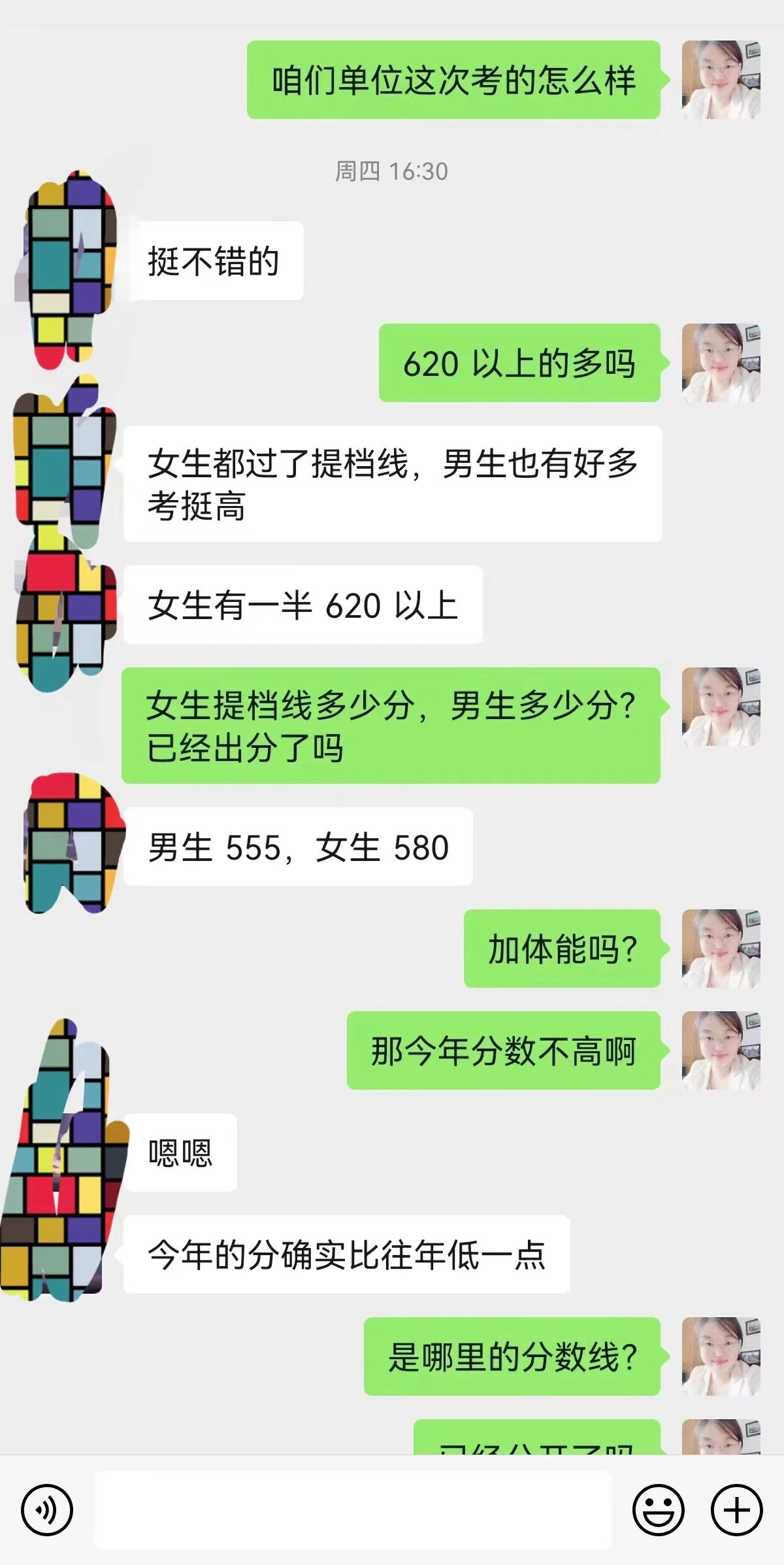Tap the message text field
Screen dimensions: 784x1565
(x=353, y=1509)
